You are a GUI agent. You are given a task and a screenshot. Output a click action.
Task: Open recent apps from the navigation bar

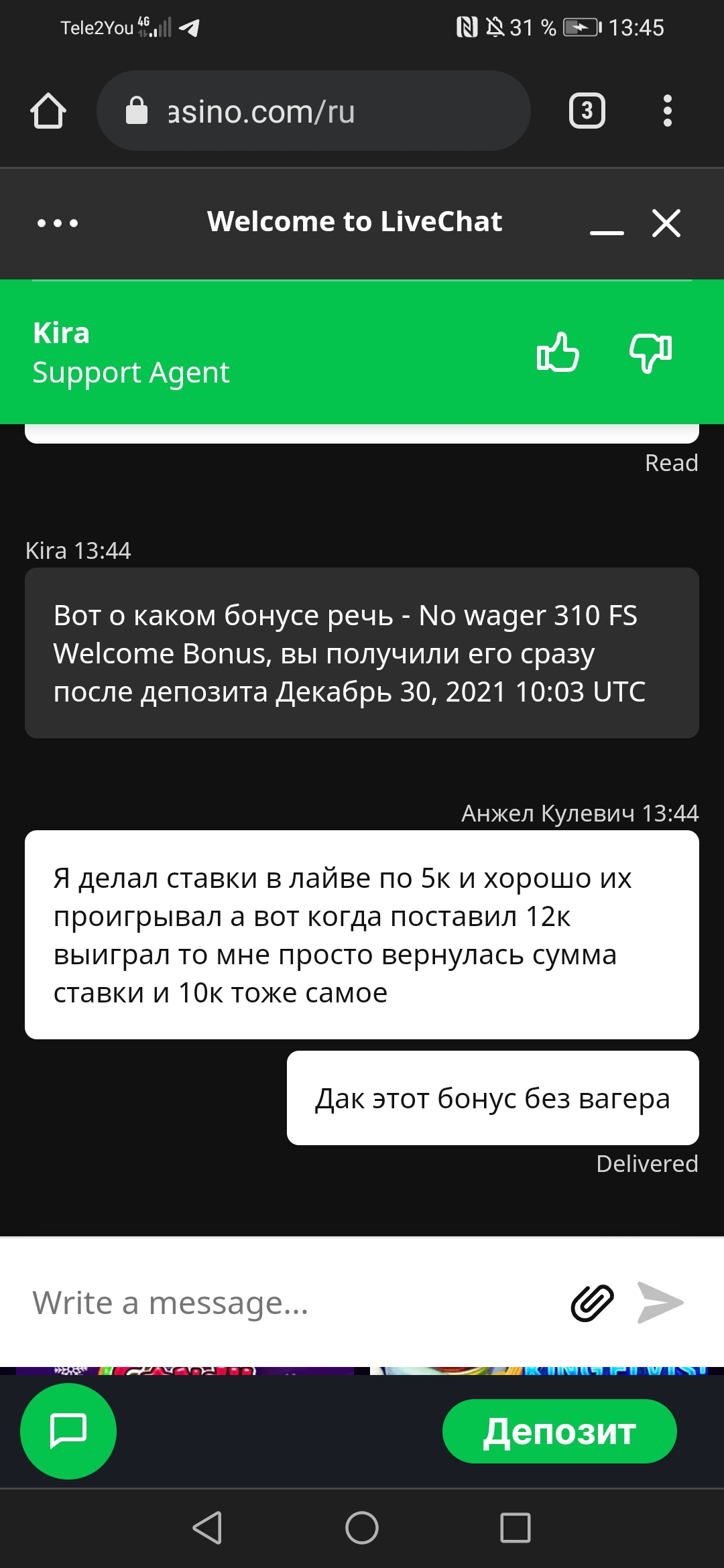point(516,1528)
